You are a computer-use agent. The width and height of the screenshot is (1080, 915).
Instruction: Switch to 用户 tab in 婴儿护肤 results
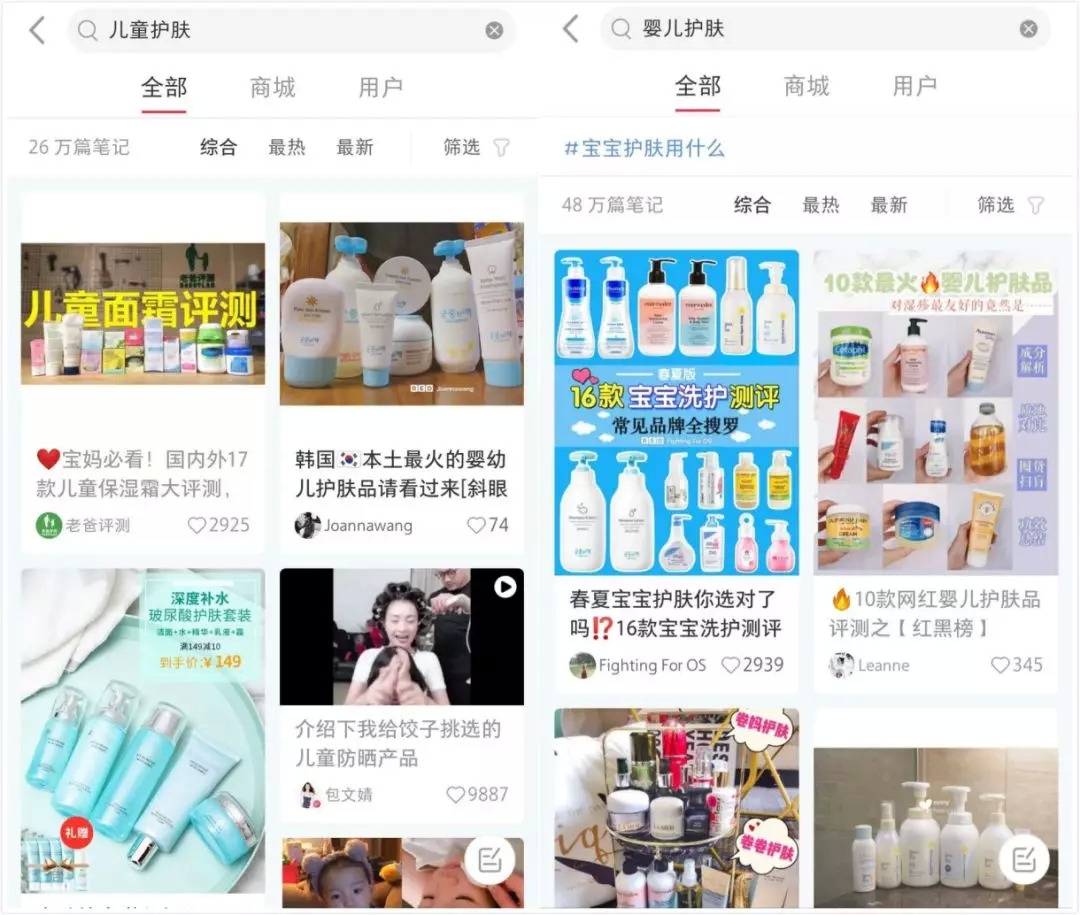pyautogui.click(x=914, y=86)
